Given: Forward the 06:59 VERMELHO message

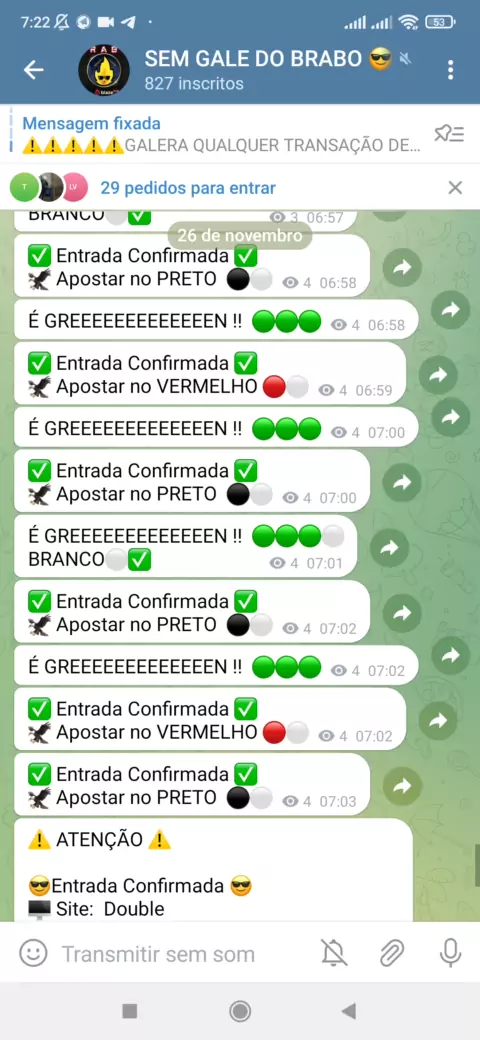Looking at the screenshot, I should click(x=438, y=375).
